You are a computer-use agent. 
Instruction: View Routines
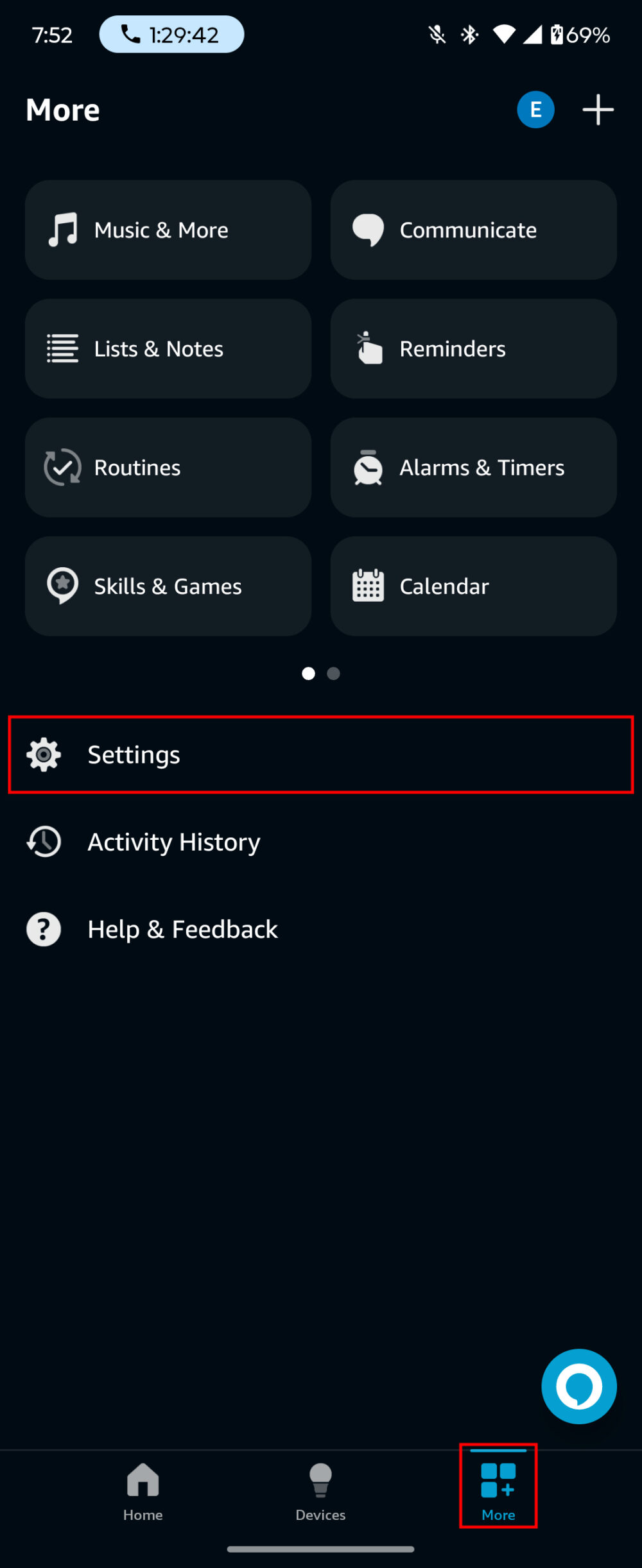click(168, 467)
